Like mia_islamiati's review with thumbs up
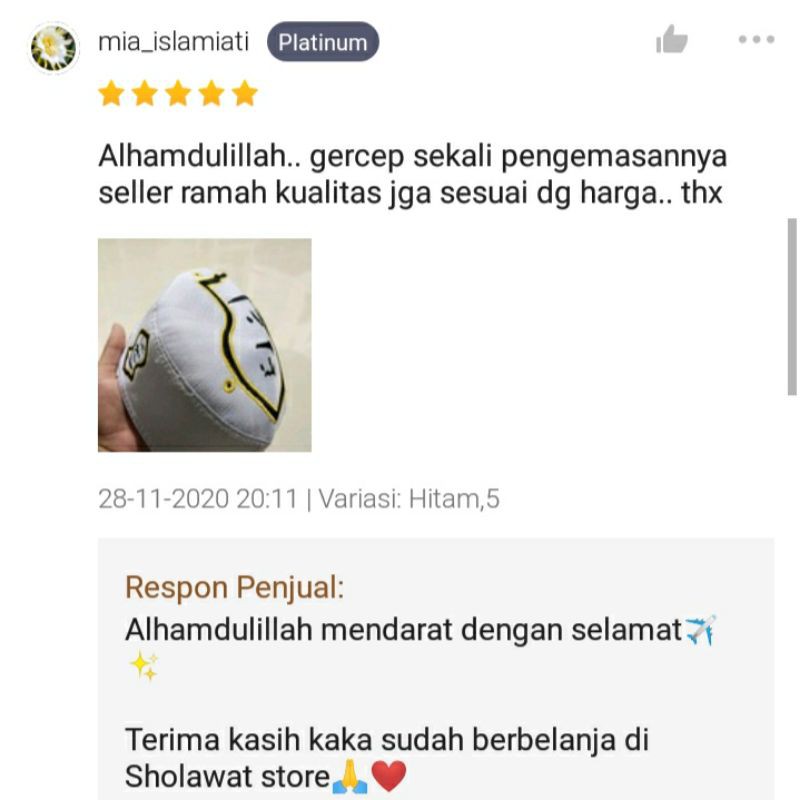Screen dimensions: 800x800 (671, 40)
